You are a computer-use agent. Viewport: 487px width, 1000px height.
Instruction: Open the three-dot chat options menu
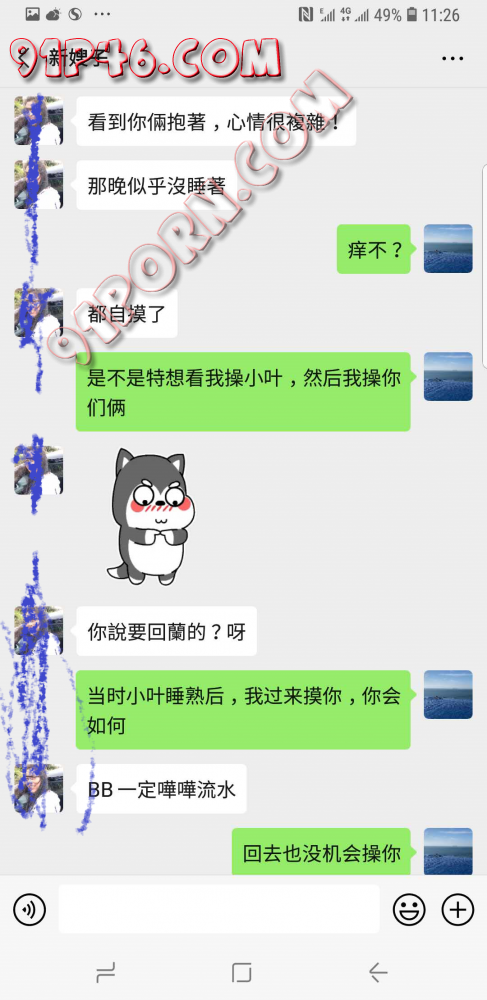pyautogui.click(x=452, y=59)
